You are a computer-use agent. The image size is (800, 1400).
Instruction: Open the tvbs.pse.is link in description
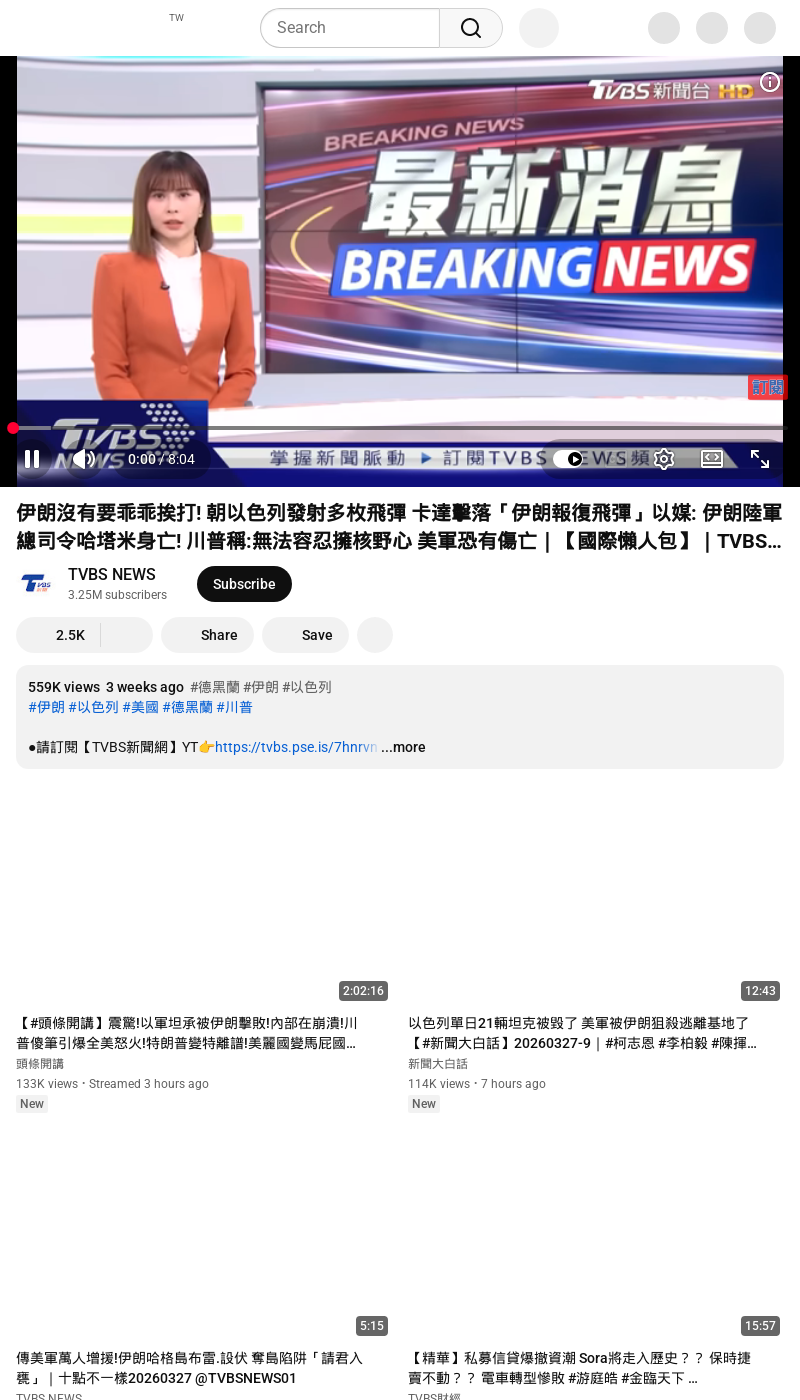[x=296, y=747]
